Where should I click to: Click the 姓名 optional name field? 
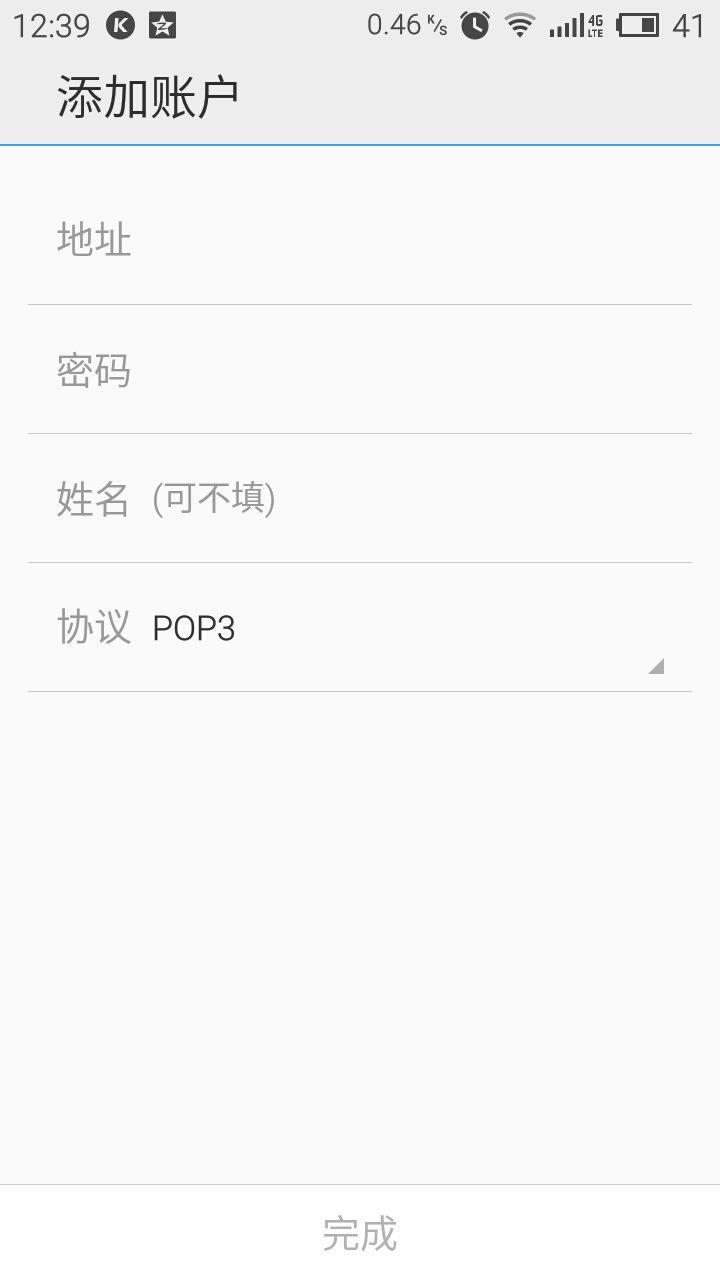pyautogui.click(x=360, y=498)
